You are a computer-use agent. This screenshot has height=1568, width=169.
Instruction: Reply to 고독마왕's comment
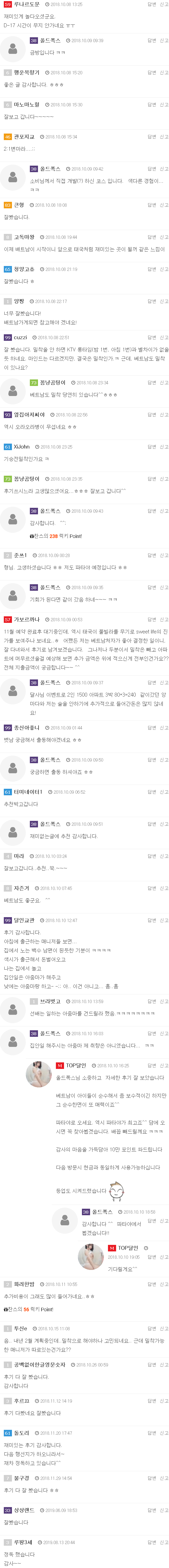pyautogui.click(x=151, y=237)
